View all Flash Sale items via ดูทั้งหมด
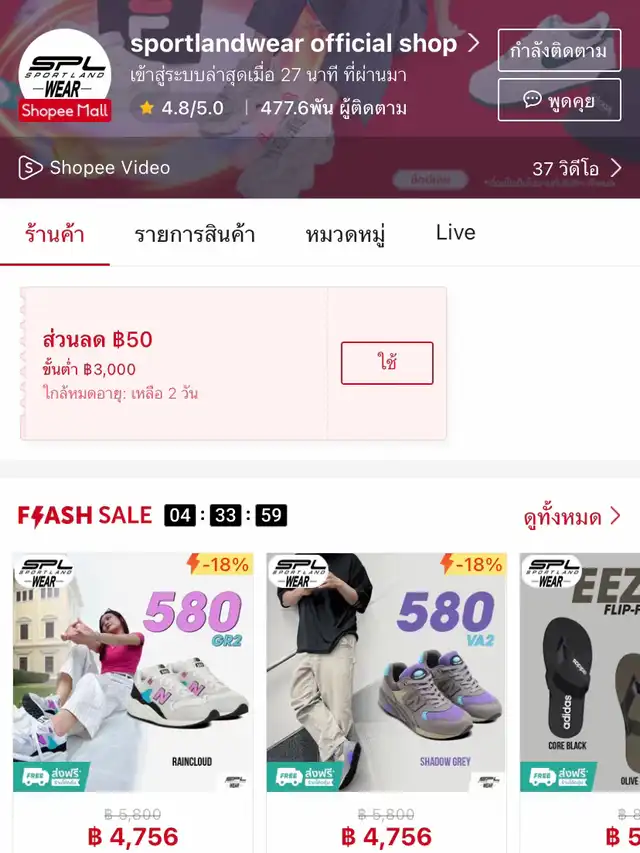Viewport: 640px width, 853px height. click(x=572, y=517)
